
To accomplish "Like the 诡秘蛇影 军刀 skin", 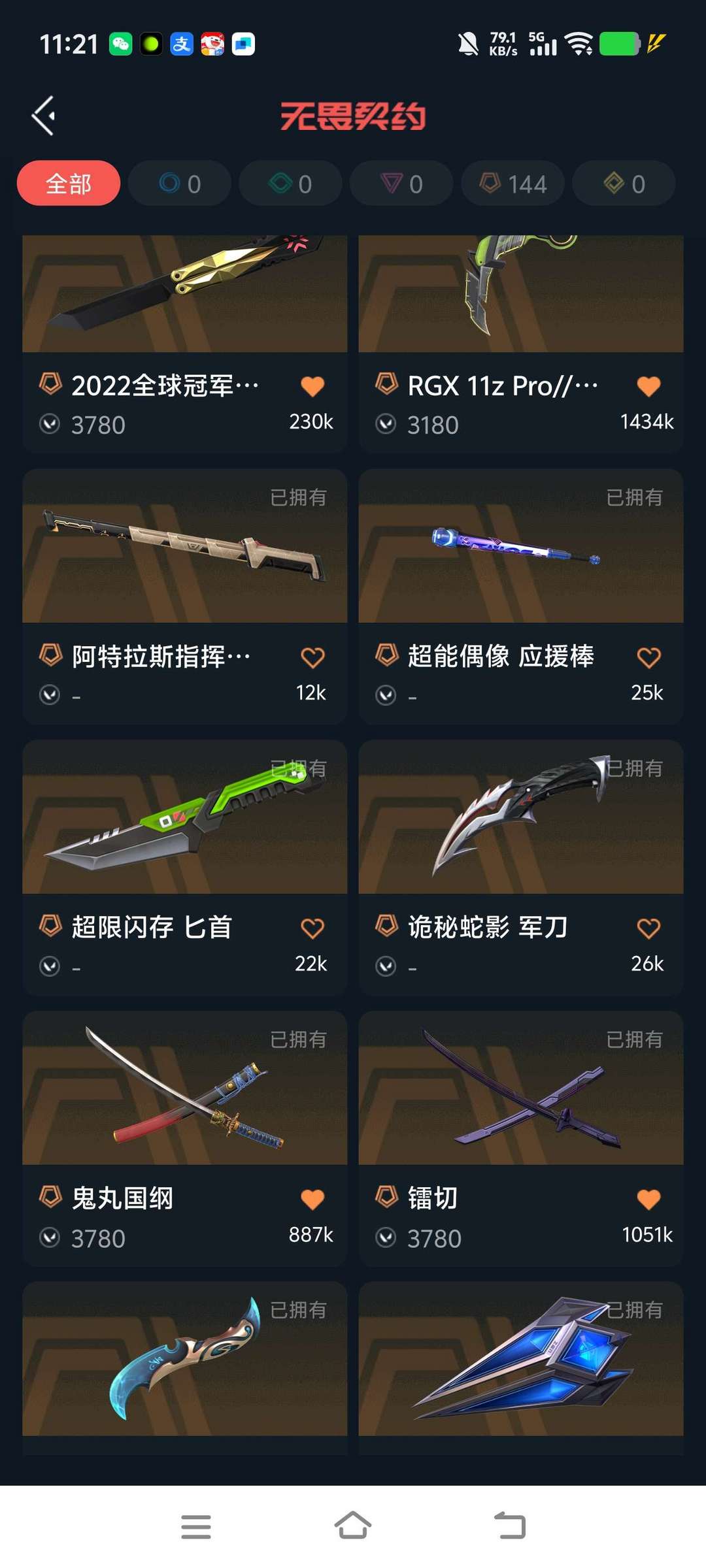I will [x=648, y=928].
